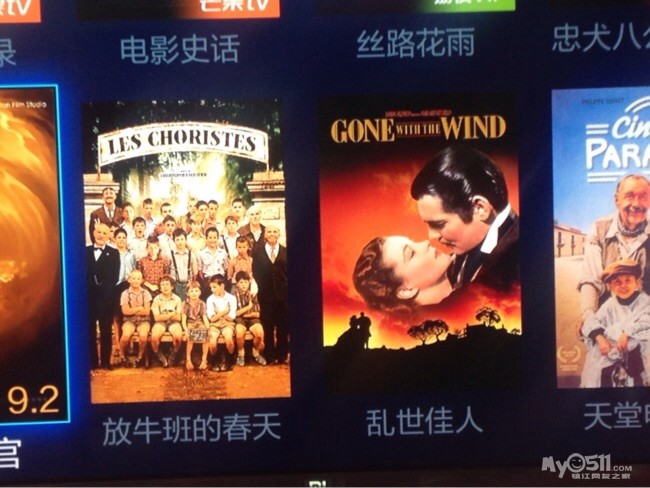Open the Les Choristes movie poster
The height and width of the screenshot is (488, 650).
click(x=186, y=250)
